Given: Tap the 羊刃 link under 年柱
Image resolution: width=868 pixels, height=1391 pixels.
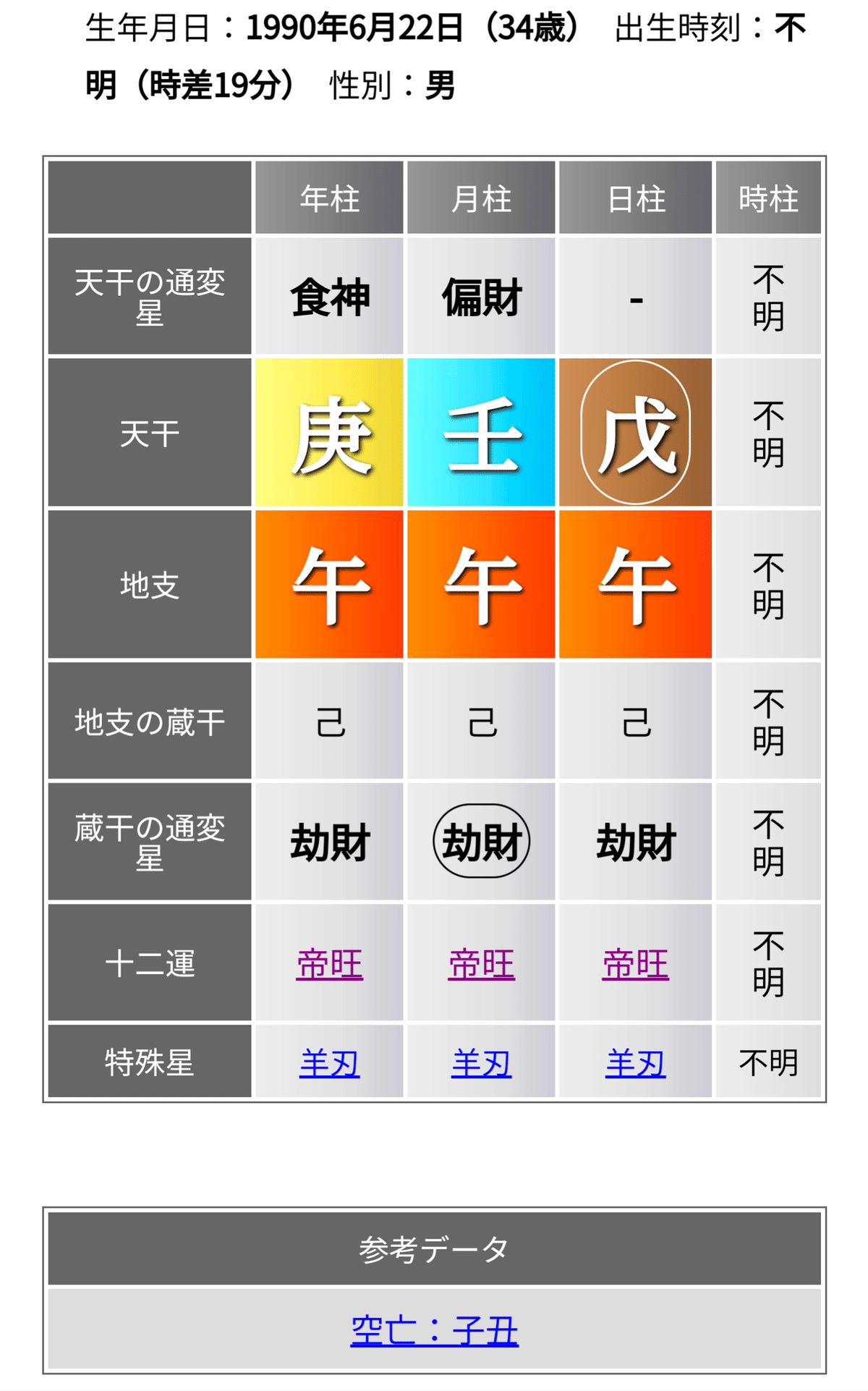Looking at the screenshot, I should [329, 1063].
